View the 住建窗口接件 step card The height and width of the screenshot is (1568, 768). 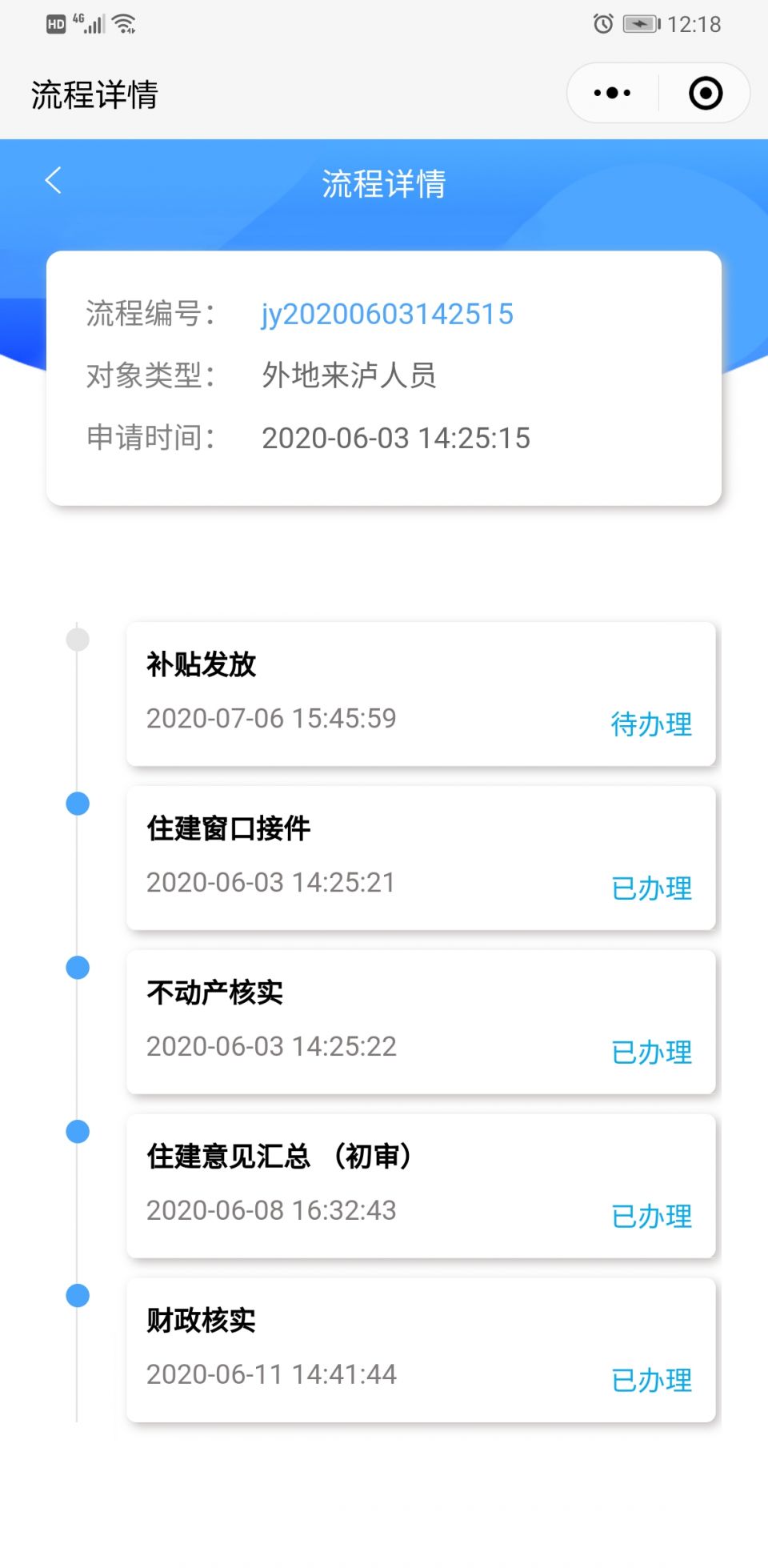421,858
